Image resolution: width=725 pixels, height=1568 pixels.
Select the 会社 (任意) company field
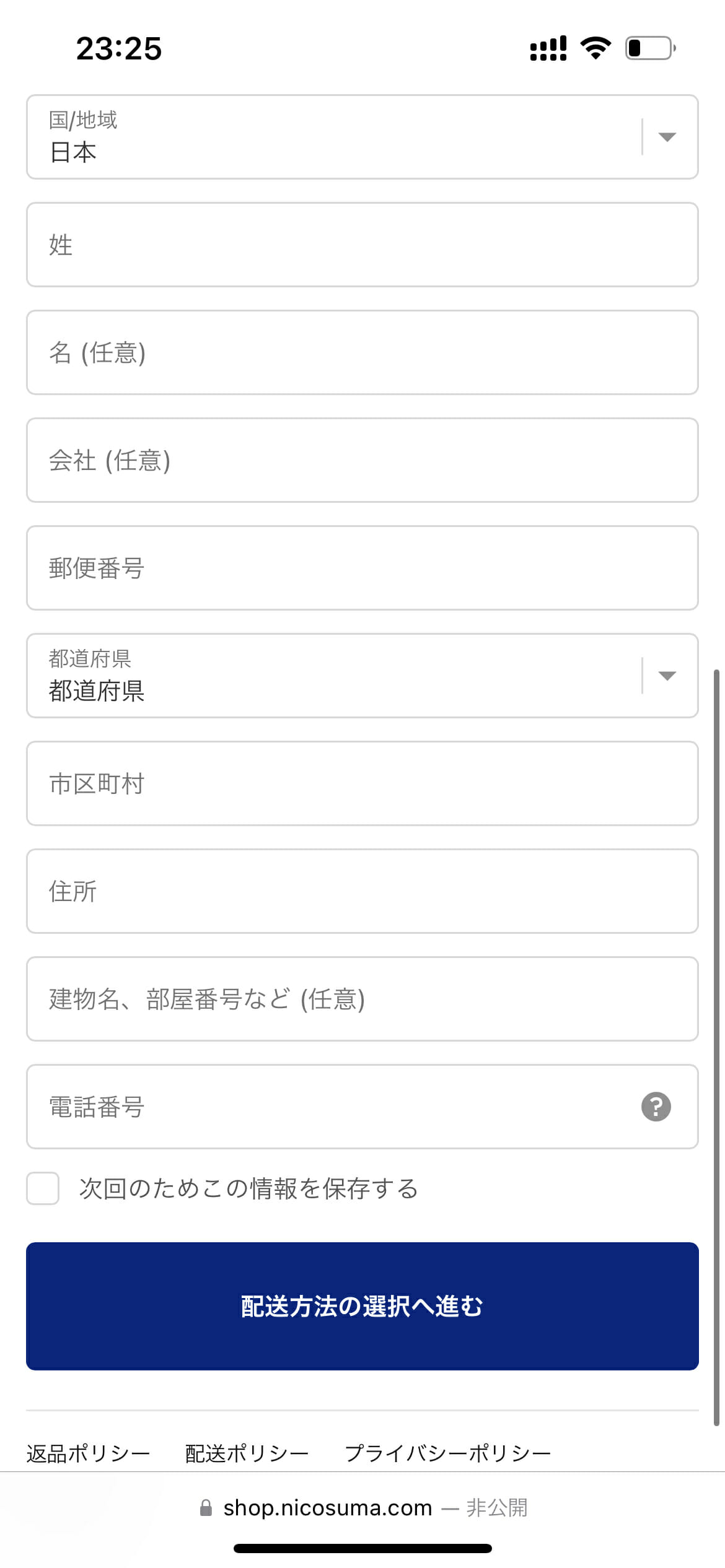(x=362, y=460)
